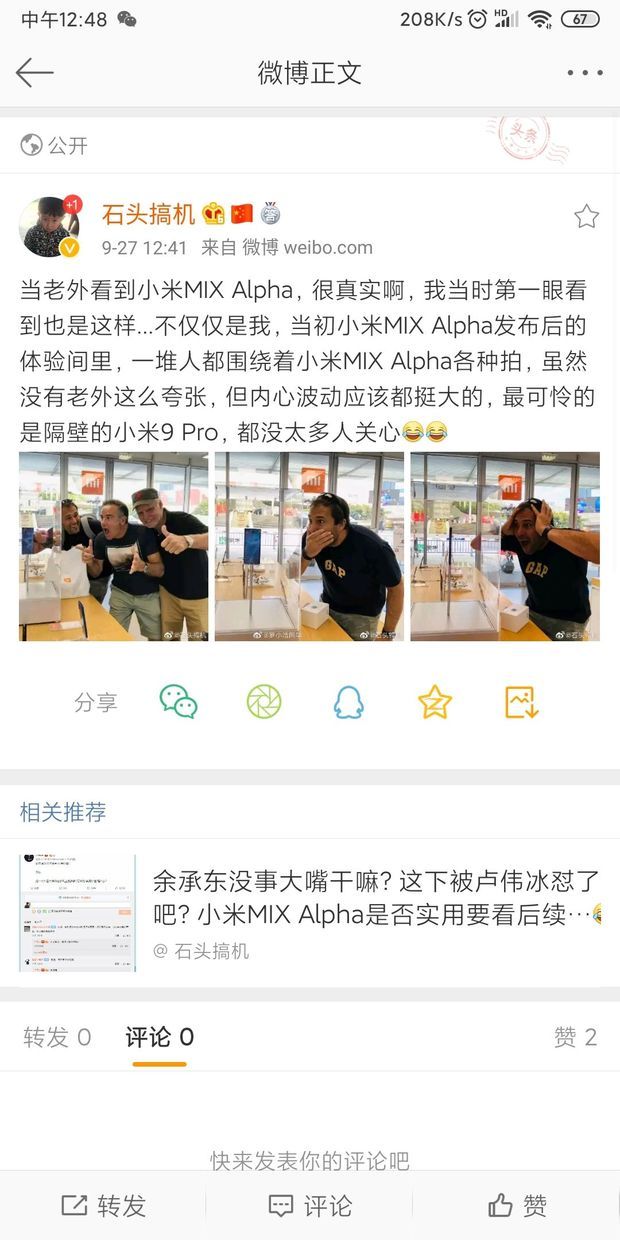Switch to the 转发 0 tab
The width and height of the screenshot is (620, 1240).
tap(57, 1037)
